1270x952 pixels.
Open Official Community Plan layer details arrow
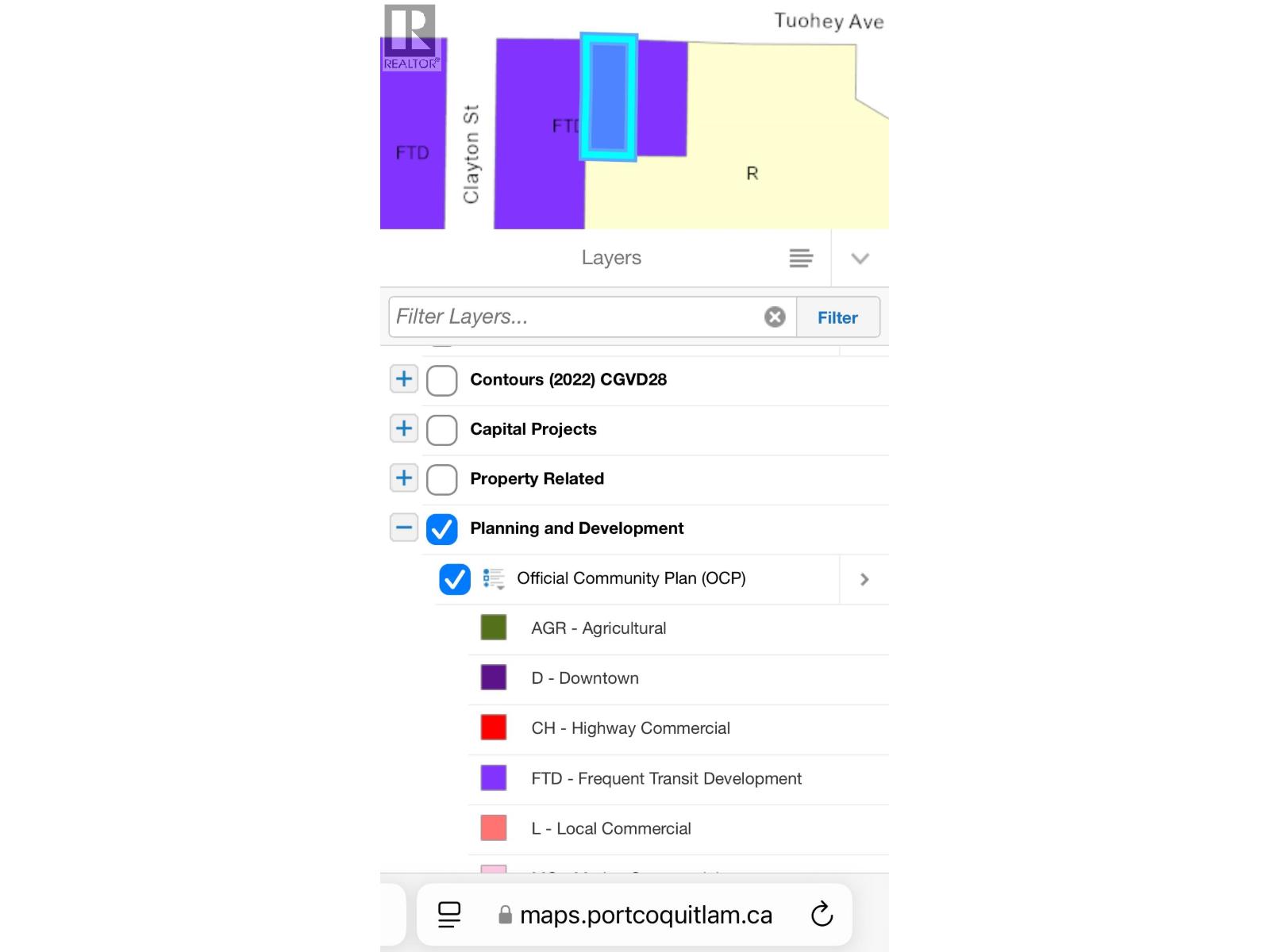(x=864, y=579)
